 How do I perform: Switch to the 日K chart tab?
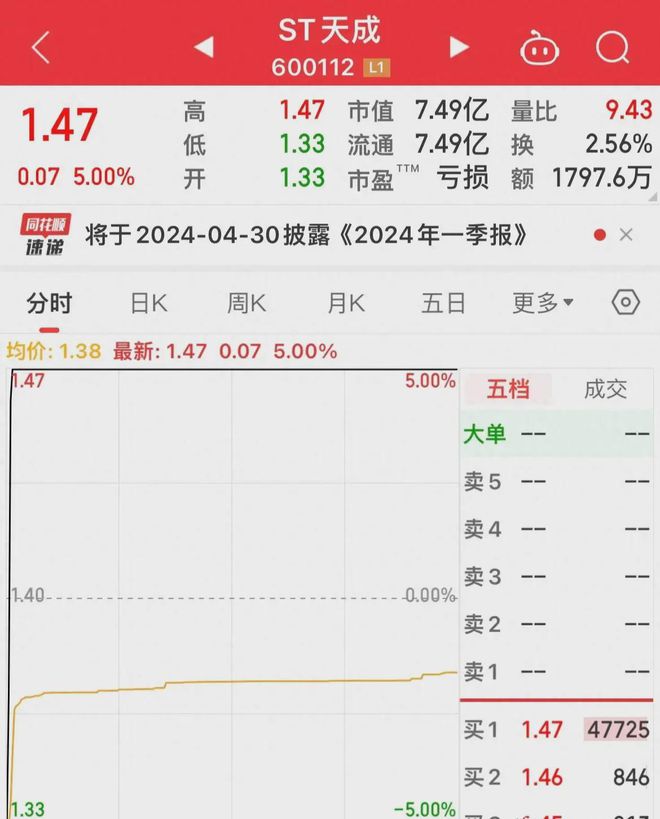[x=148, y=303]
